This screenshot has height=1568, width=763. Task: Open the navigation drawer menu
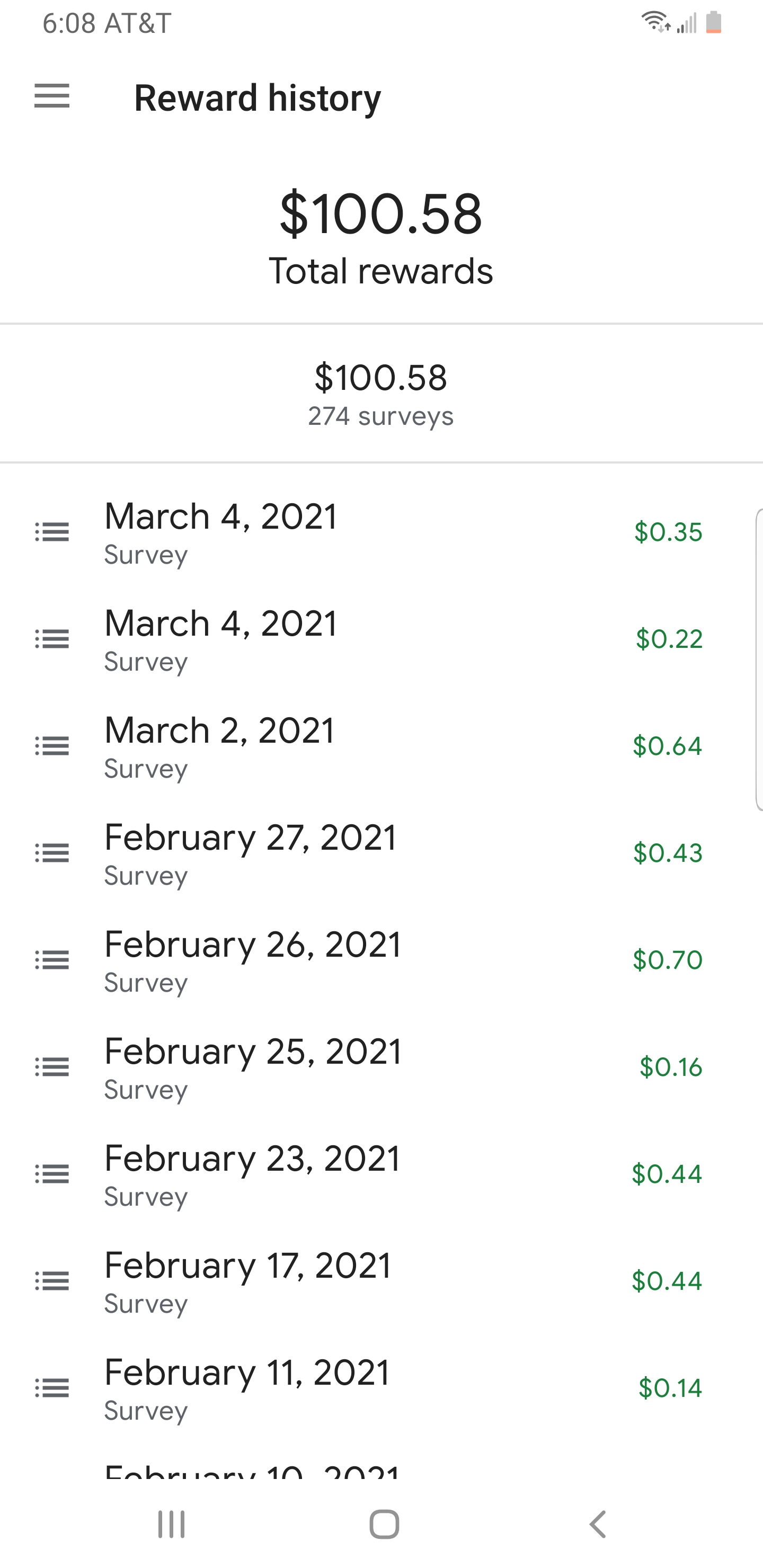[x=52, y=96]
